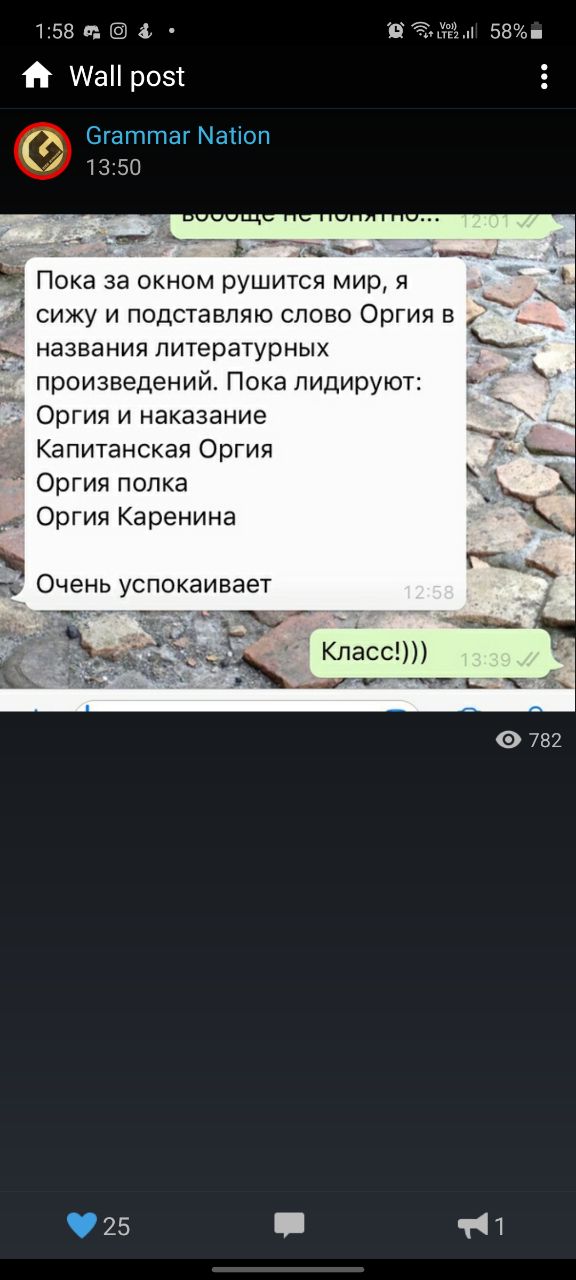Tap Grammar Nation's round avatar
The width and height of the screenshot is (576, 1280).
tap(42, 151)
